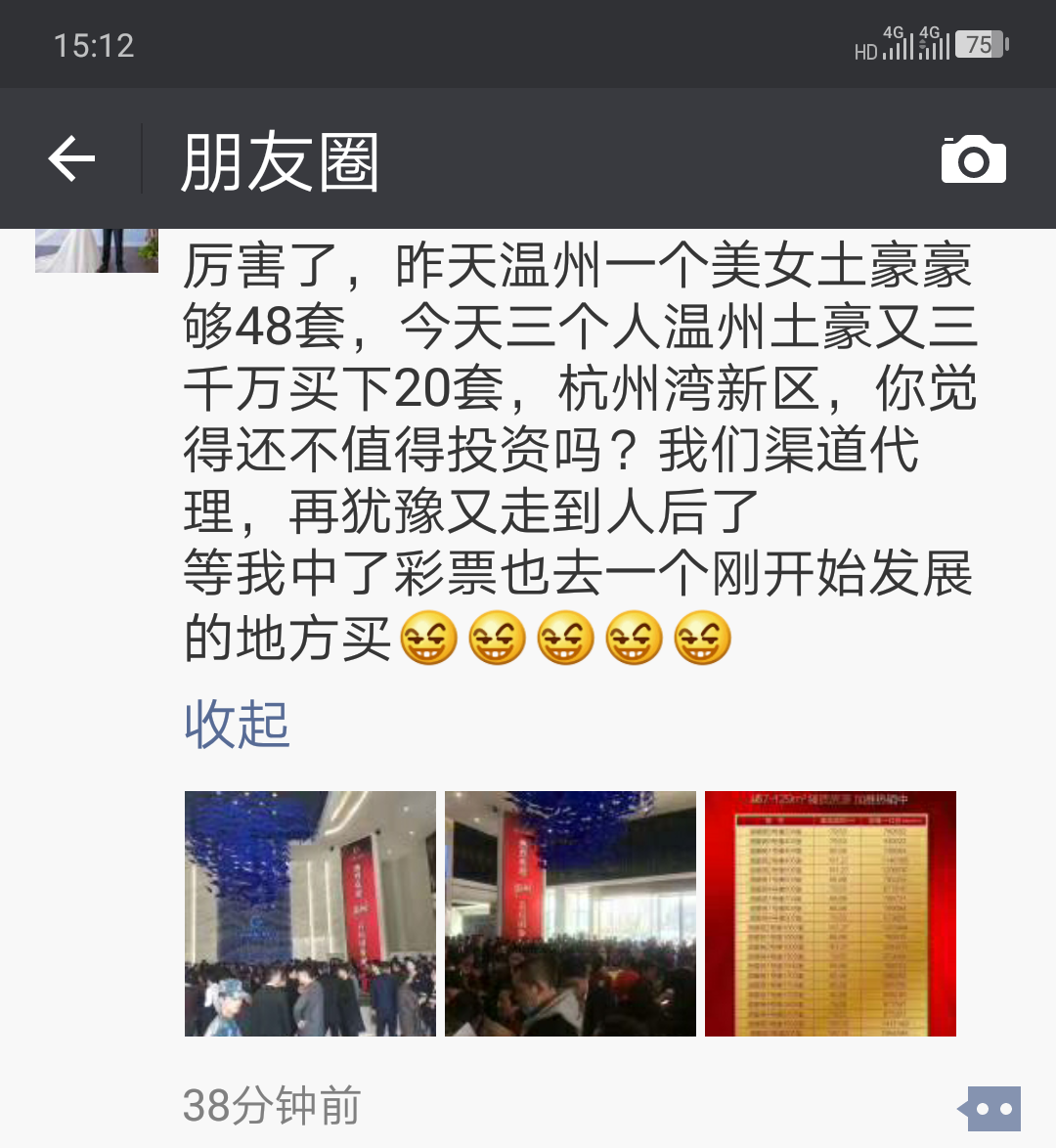Open first photo of crowded hall
Viewport: 1056px width, 1148px height.
(310, 913)
